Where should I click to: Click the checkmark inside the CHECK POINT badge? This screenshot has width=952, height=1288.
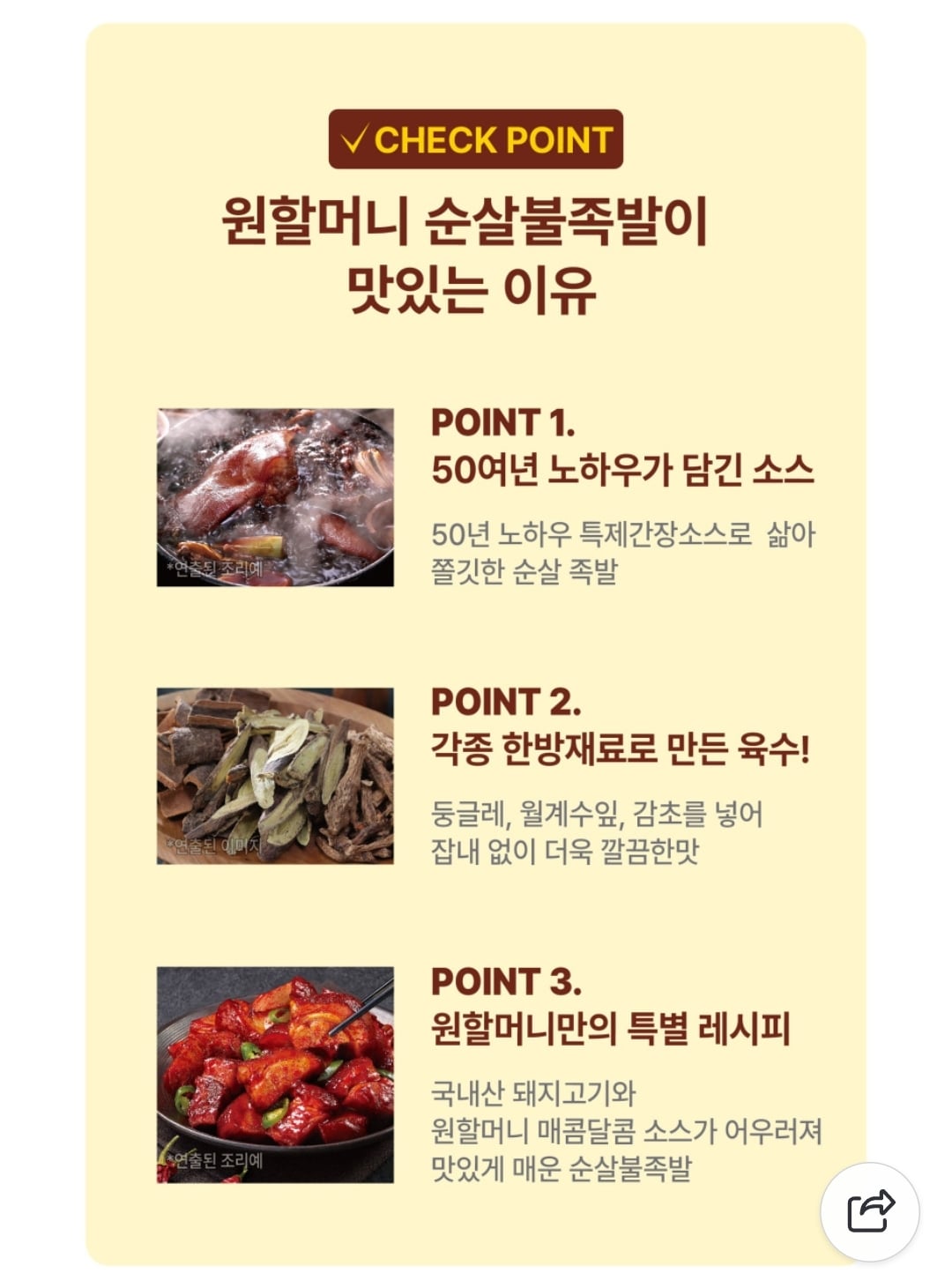[355, 137]
